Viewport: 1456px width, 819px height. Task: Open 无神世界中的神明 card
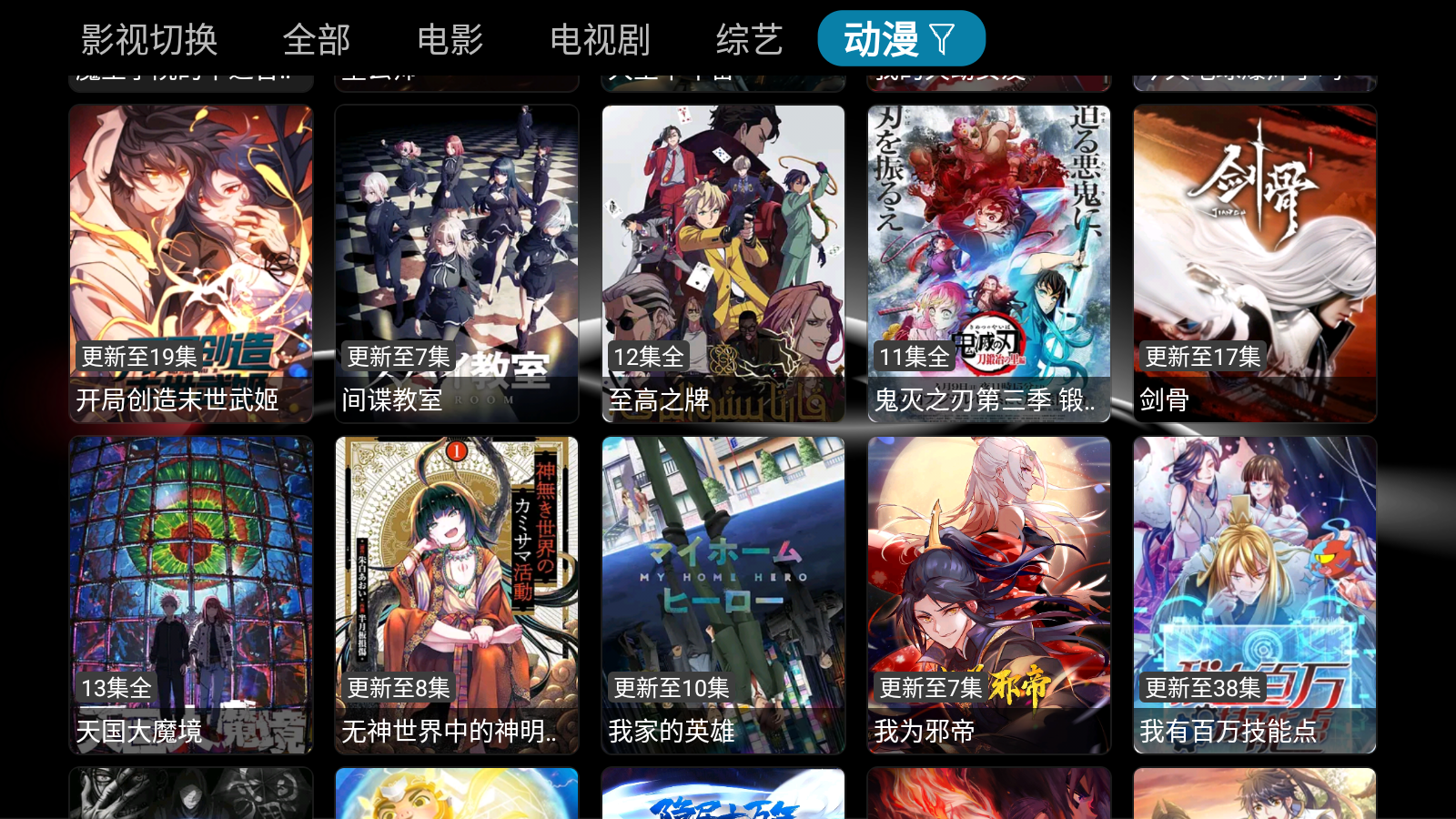(x=457, y=594)
